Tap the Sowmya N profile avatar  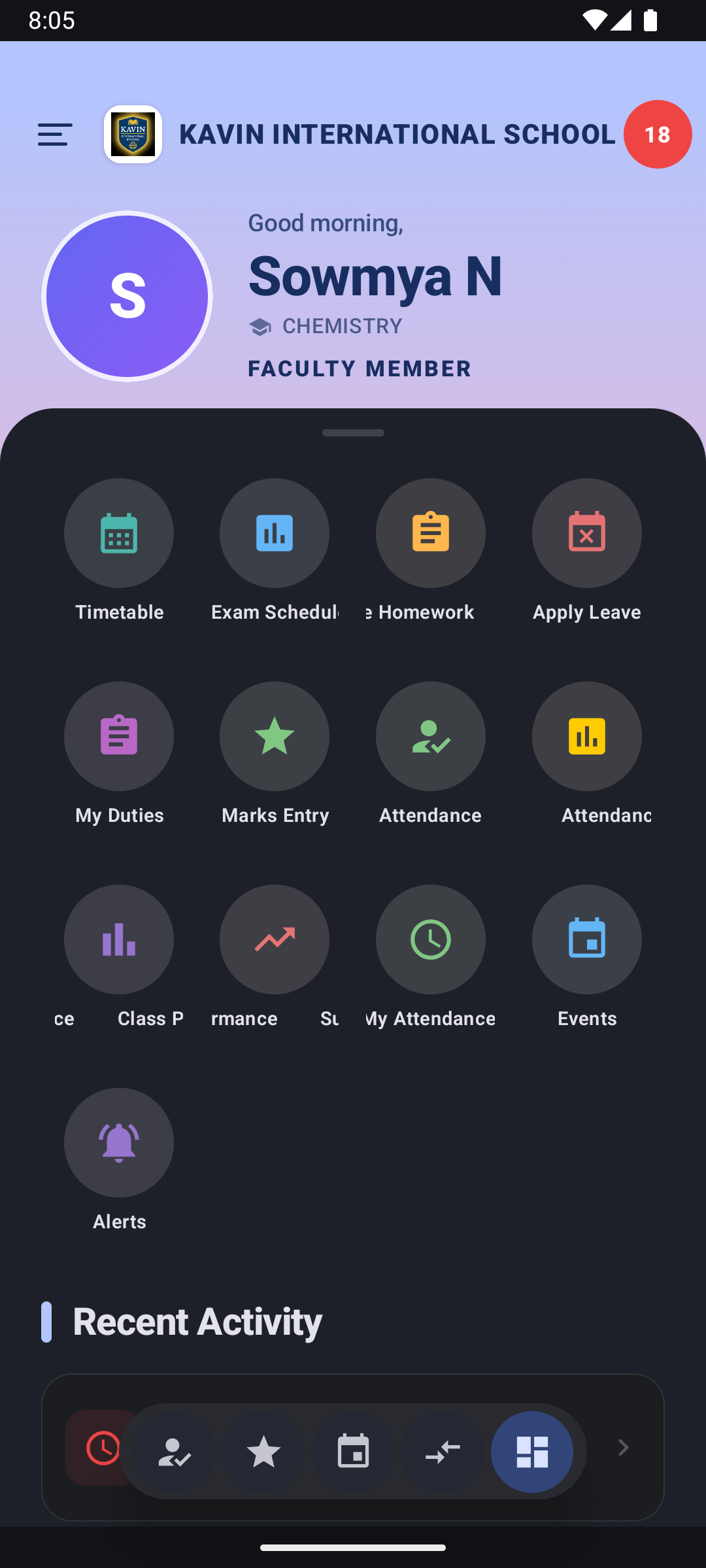tap(126, 295)
